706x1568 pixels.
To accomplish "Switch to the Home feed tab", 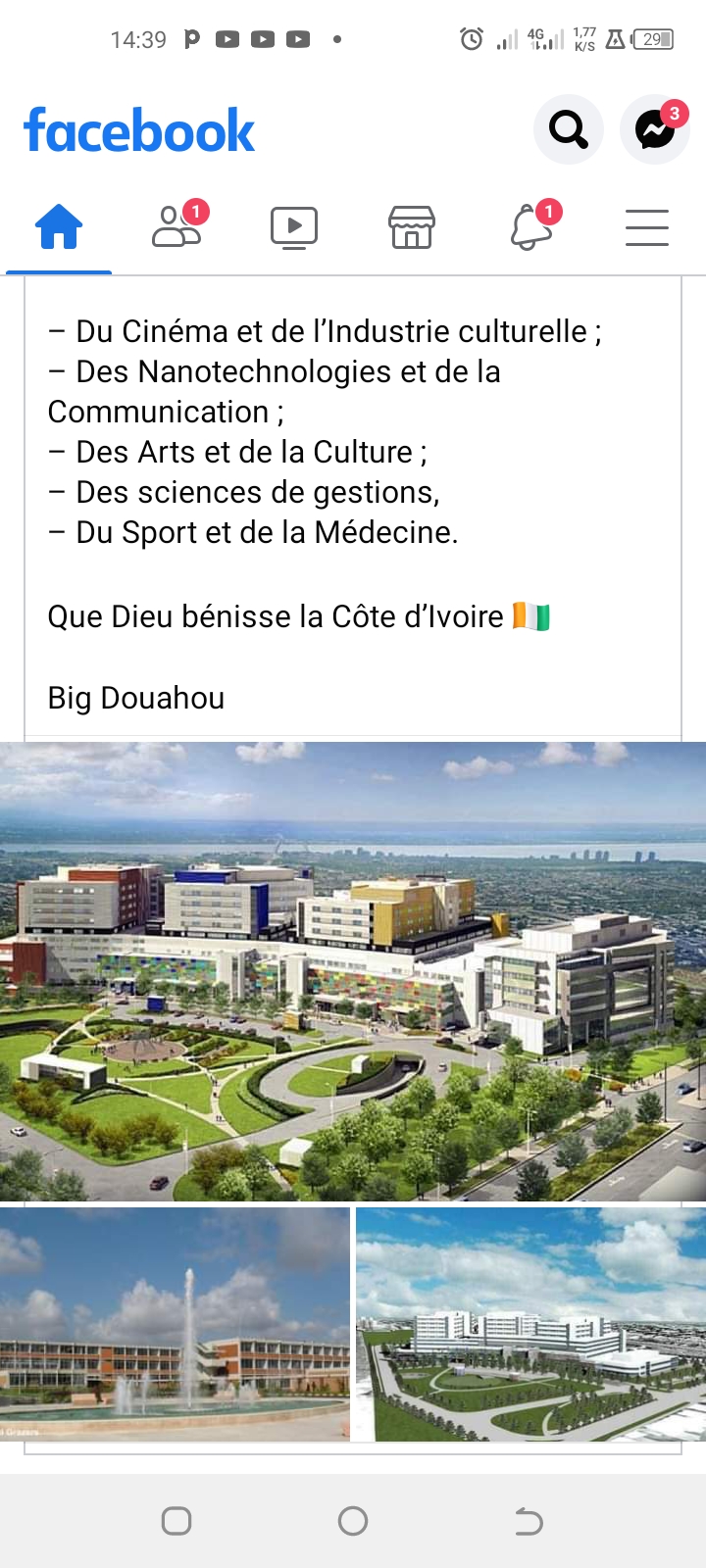I will [x=59, y=227].
